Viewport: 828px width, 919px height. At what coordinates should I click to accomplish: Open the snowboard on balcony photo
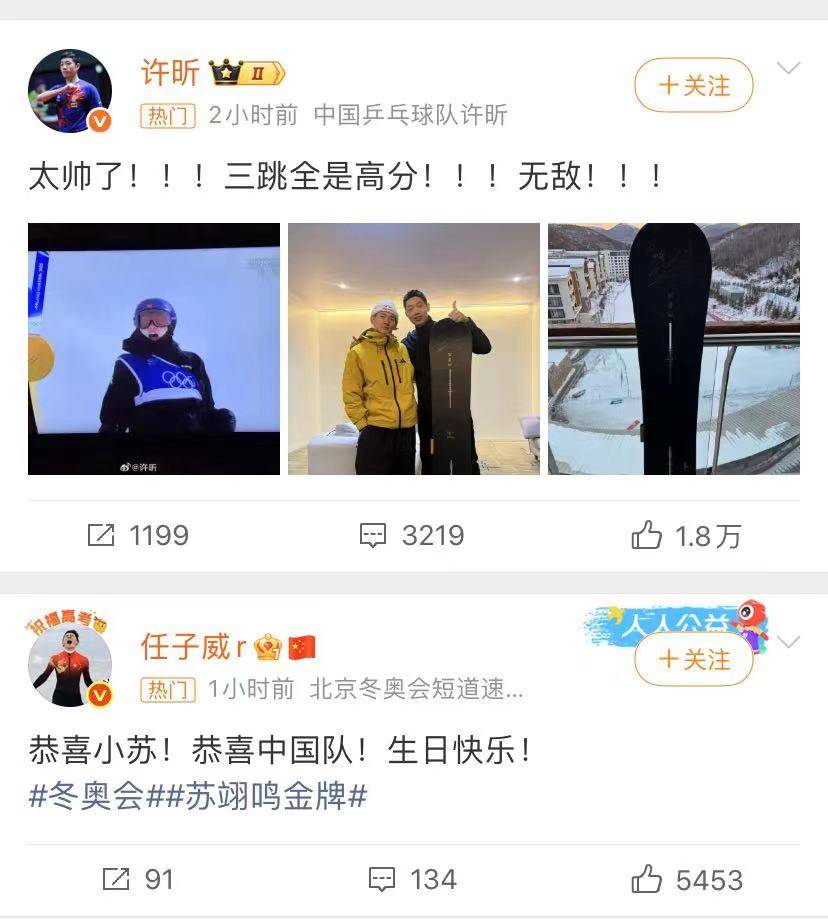(674, 349)
